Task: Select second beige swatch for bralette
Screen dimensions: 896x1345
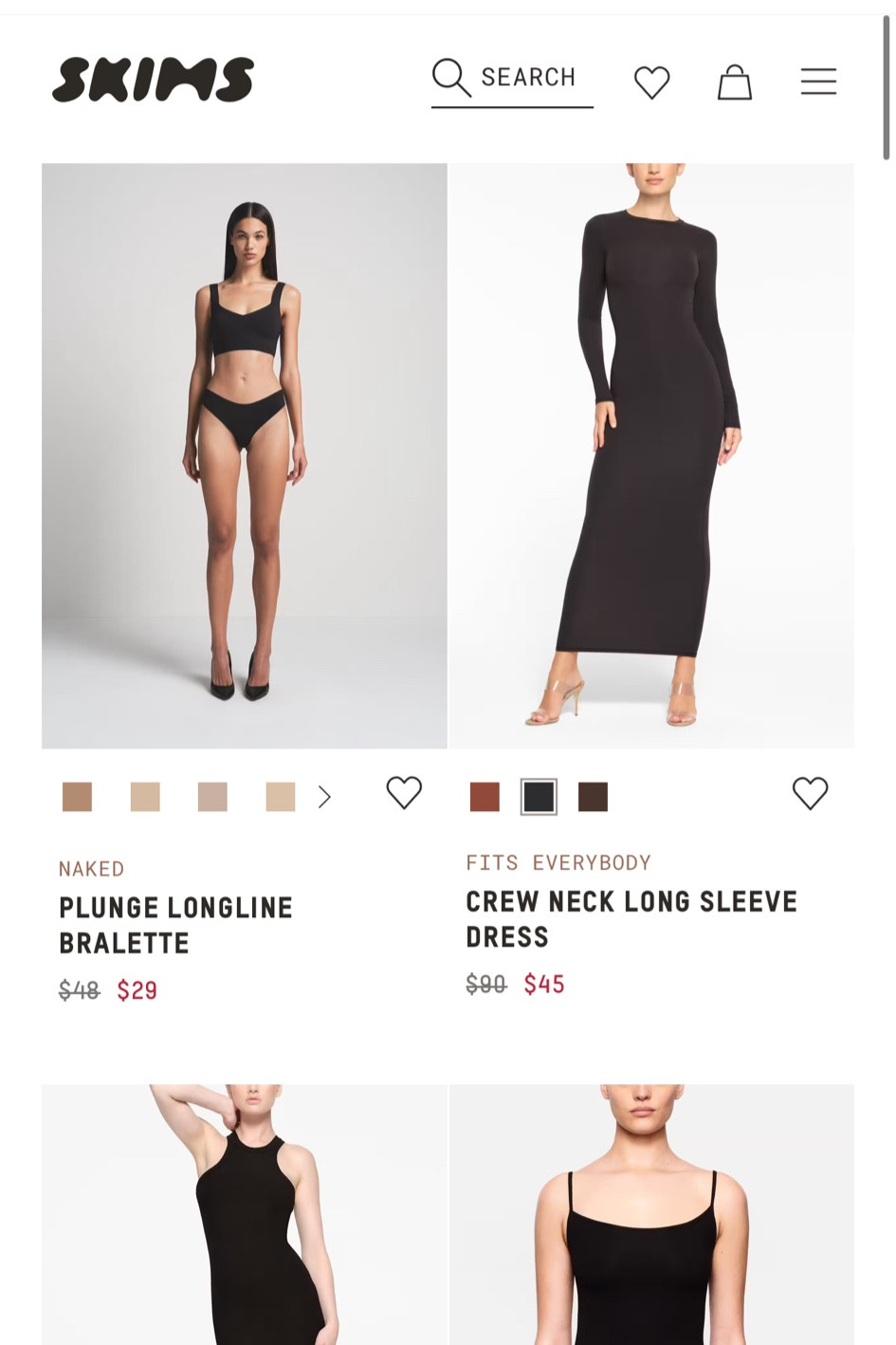Action: (x=145, y=797)
